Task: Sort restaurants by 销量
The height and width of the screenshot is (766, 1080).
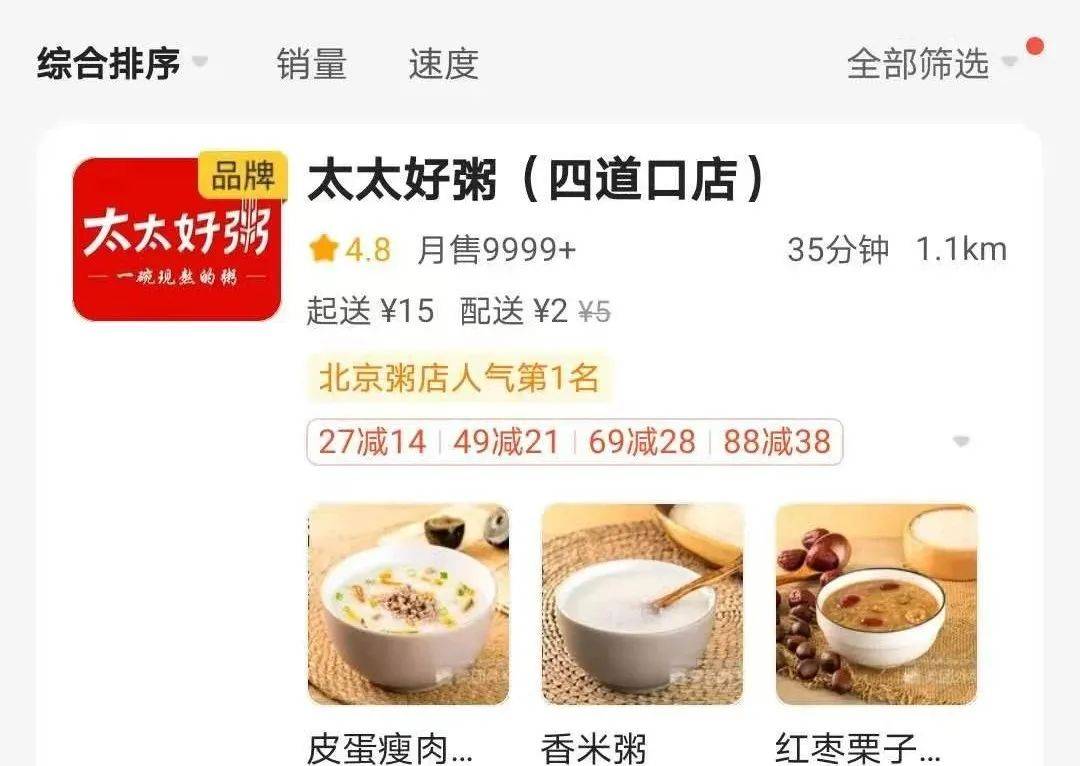Action: (x=311, y=64)
